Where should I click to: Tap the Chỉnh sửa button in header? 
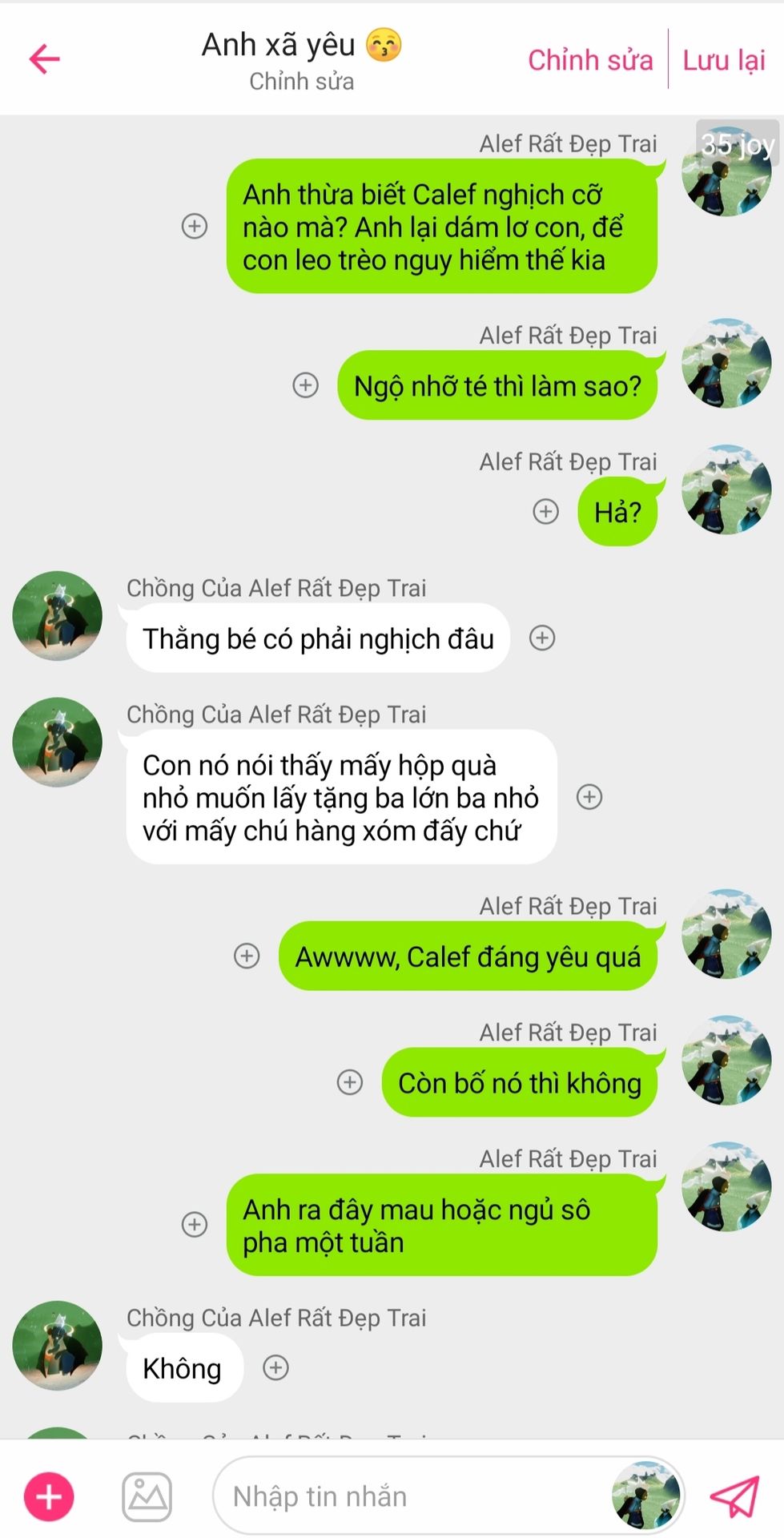click(590, 60)
